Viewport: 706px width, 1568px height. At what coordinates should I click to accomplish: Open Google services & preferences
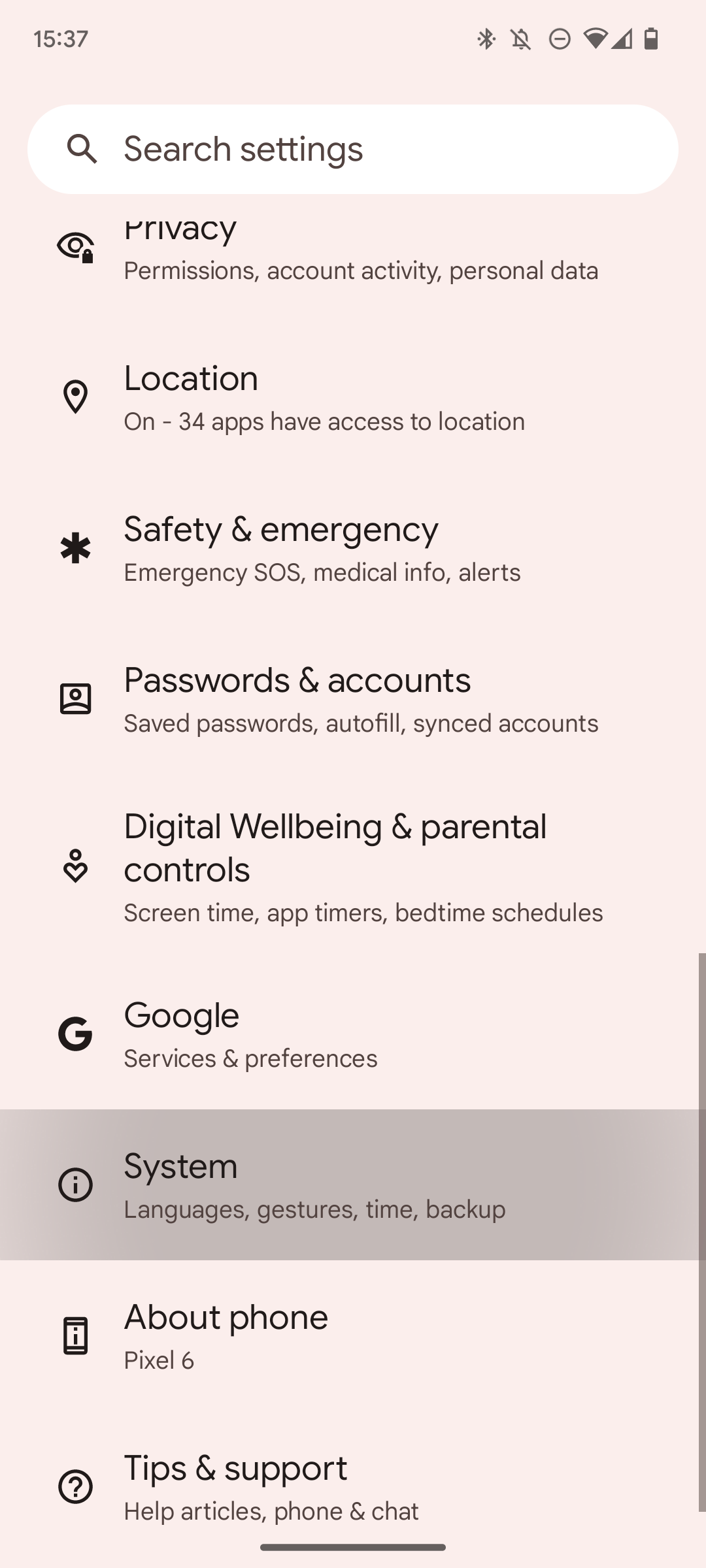pos(353,1034)
